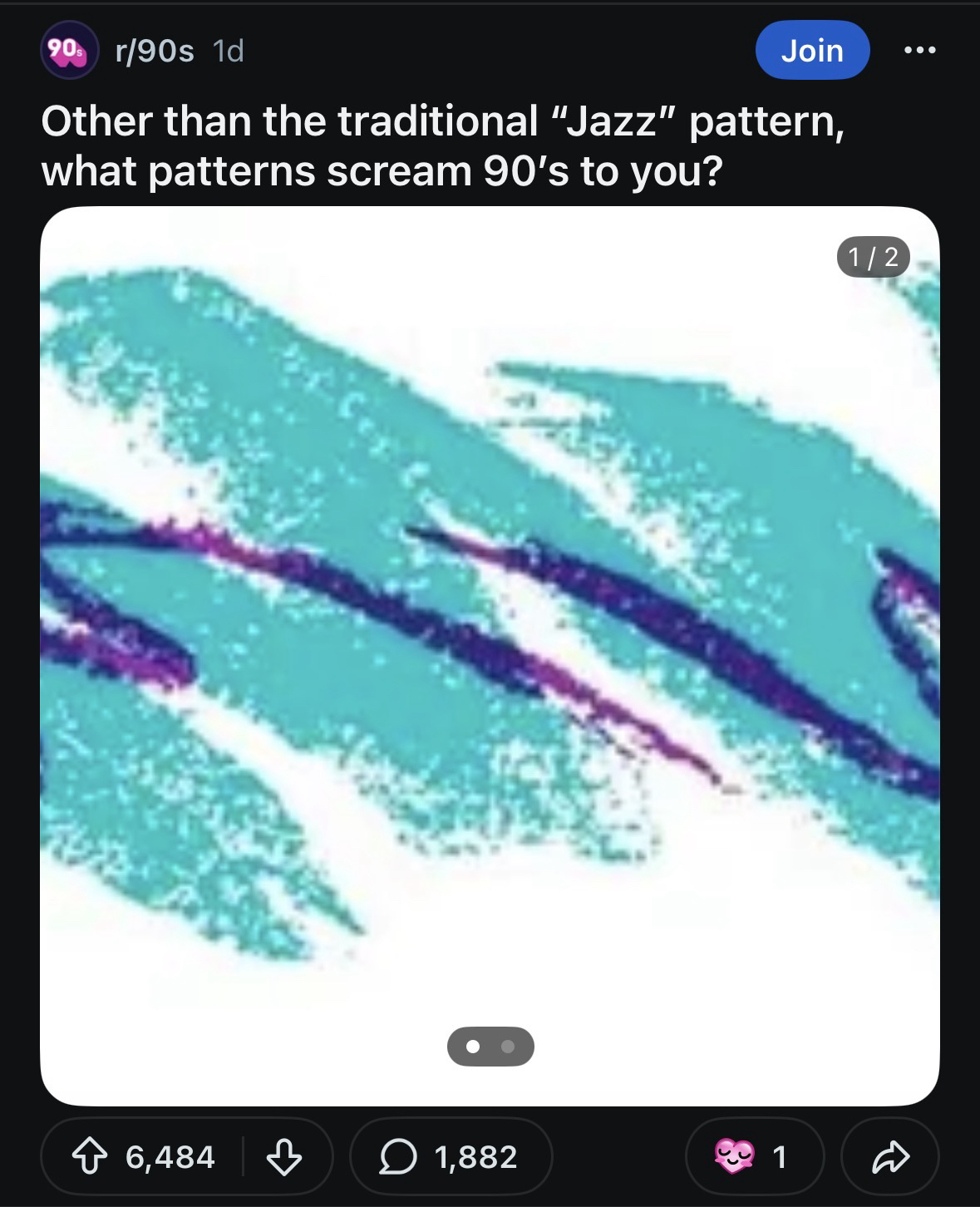This screenshot has height=1207, width=980.
Task: Open the Jazz pattern image fullscreen
Action: (x=490, y=632)
